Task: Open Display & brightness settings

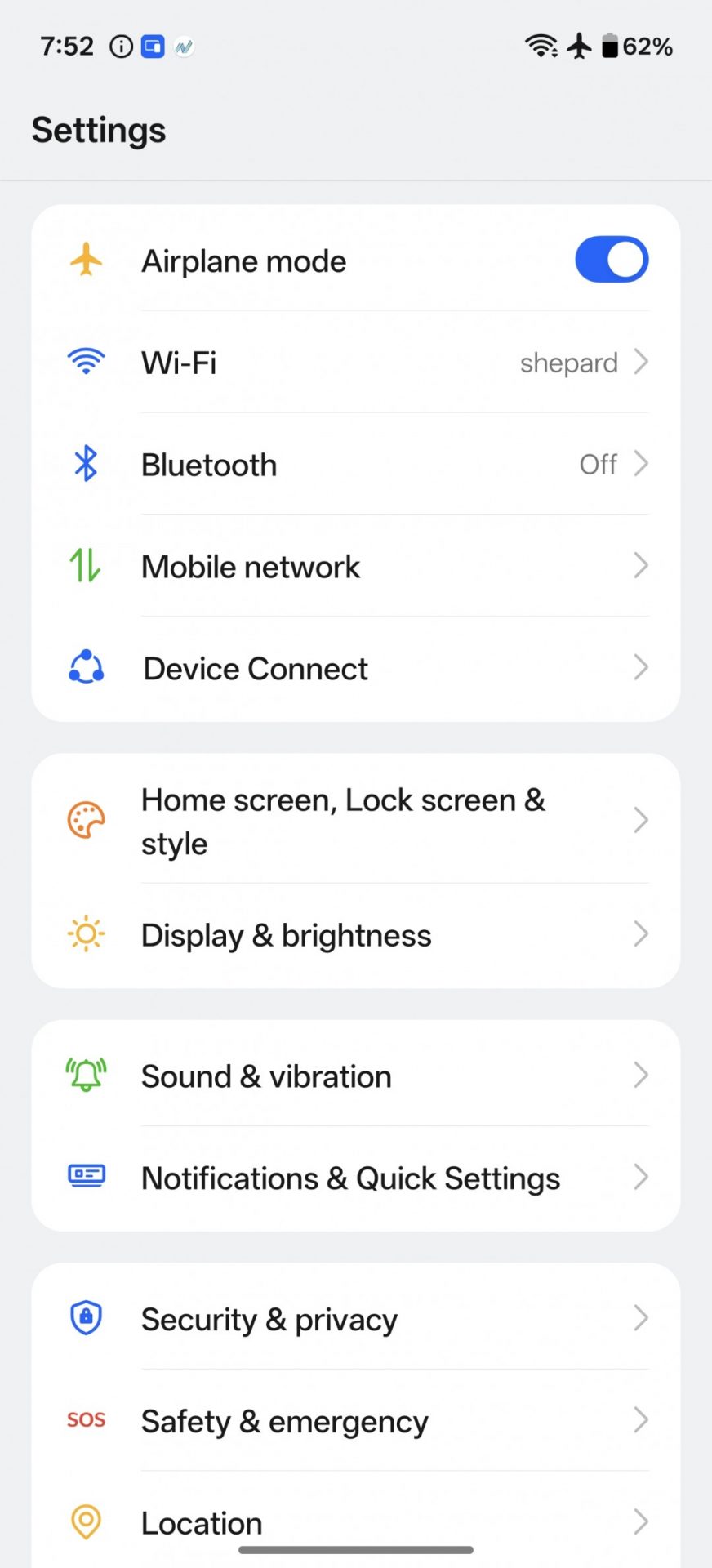Action: (356, 935)
